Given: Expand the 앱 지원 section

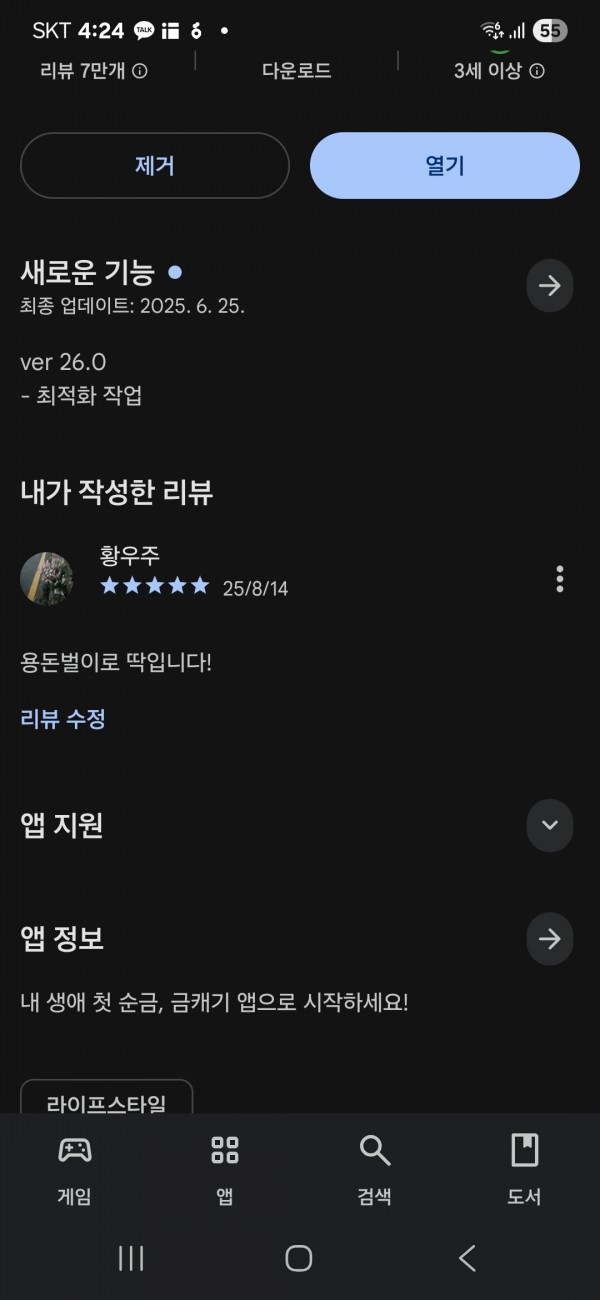Looking at the screenshot, I should (x=550, y=825).
